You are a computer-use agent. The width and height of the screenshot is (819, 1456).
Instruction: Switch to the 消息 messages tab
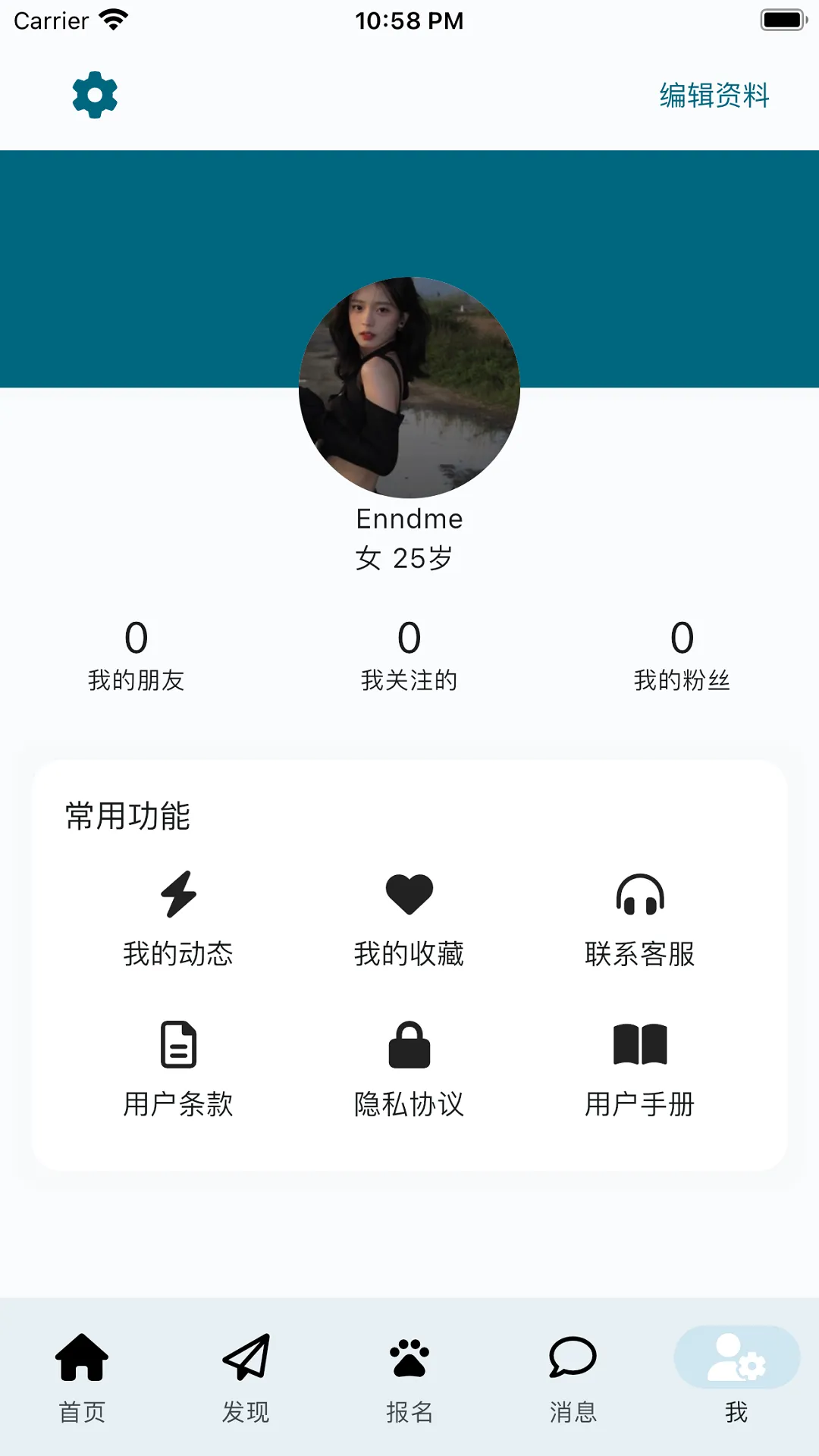tap(573, 1377)
